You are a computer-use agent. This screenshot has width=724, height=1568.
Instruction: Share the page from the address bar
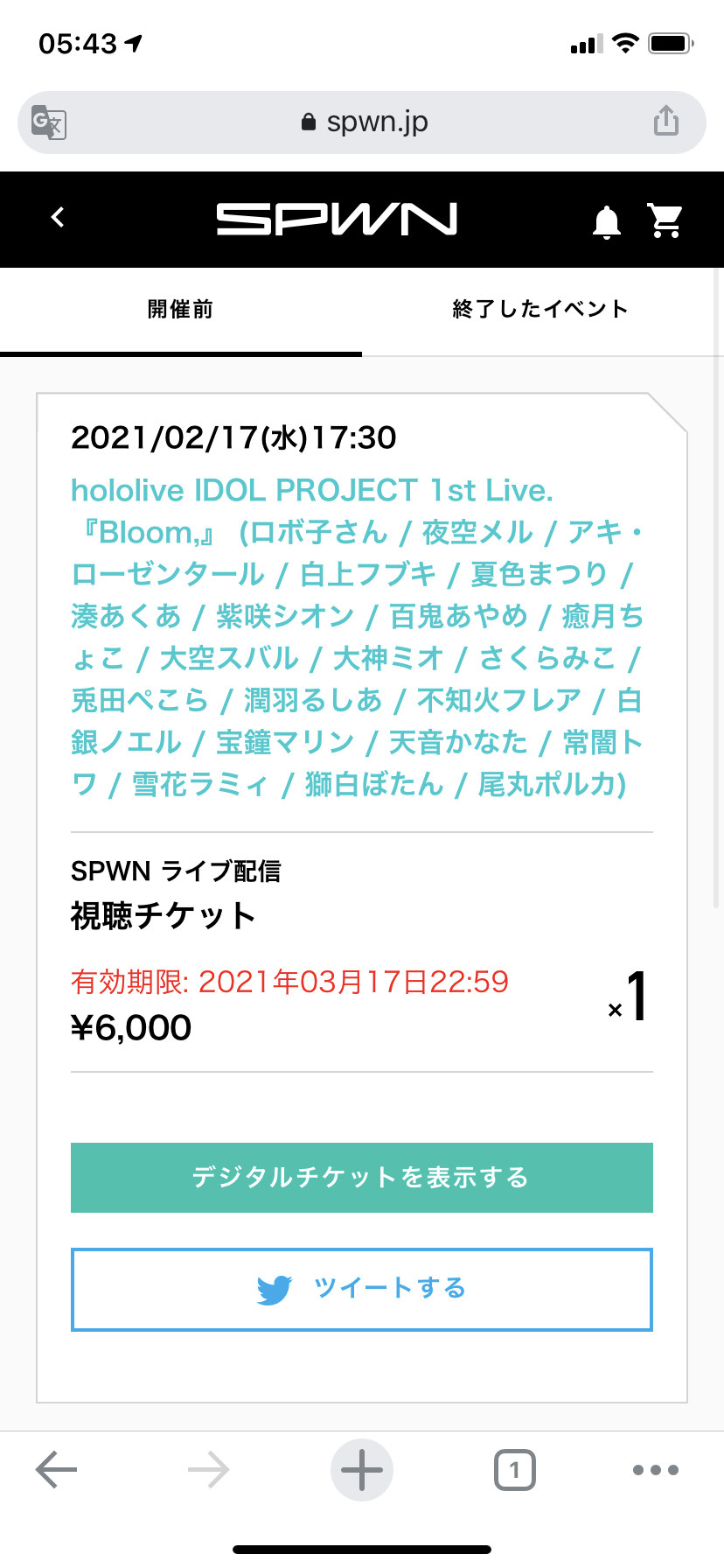(x=666, y=121)
